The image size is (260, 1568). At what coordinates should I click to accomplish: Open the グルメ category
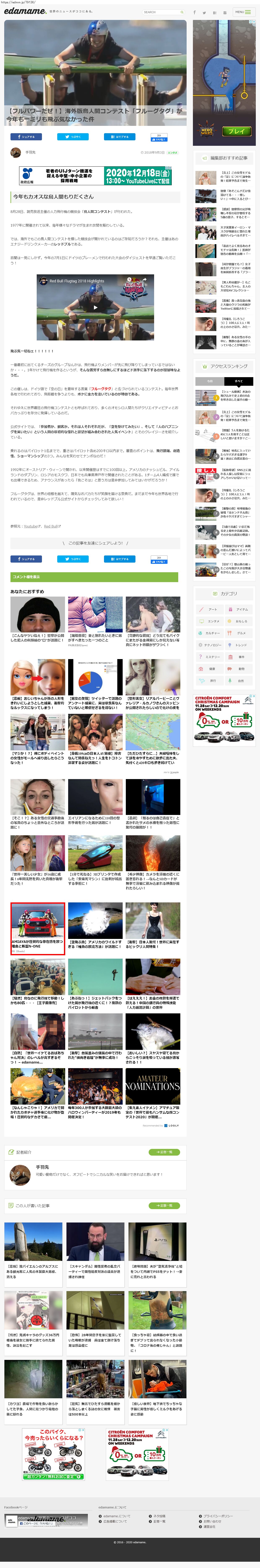pos(239,633)
